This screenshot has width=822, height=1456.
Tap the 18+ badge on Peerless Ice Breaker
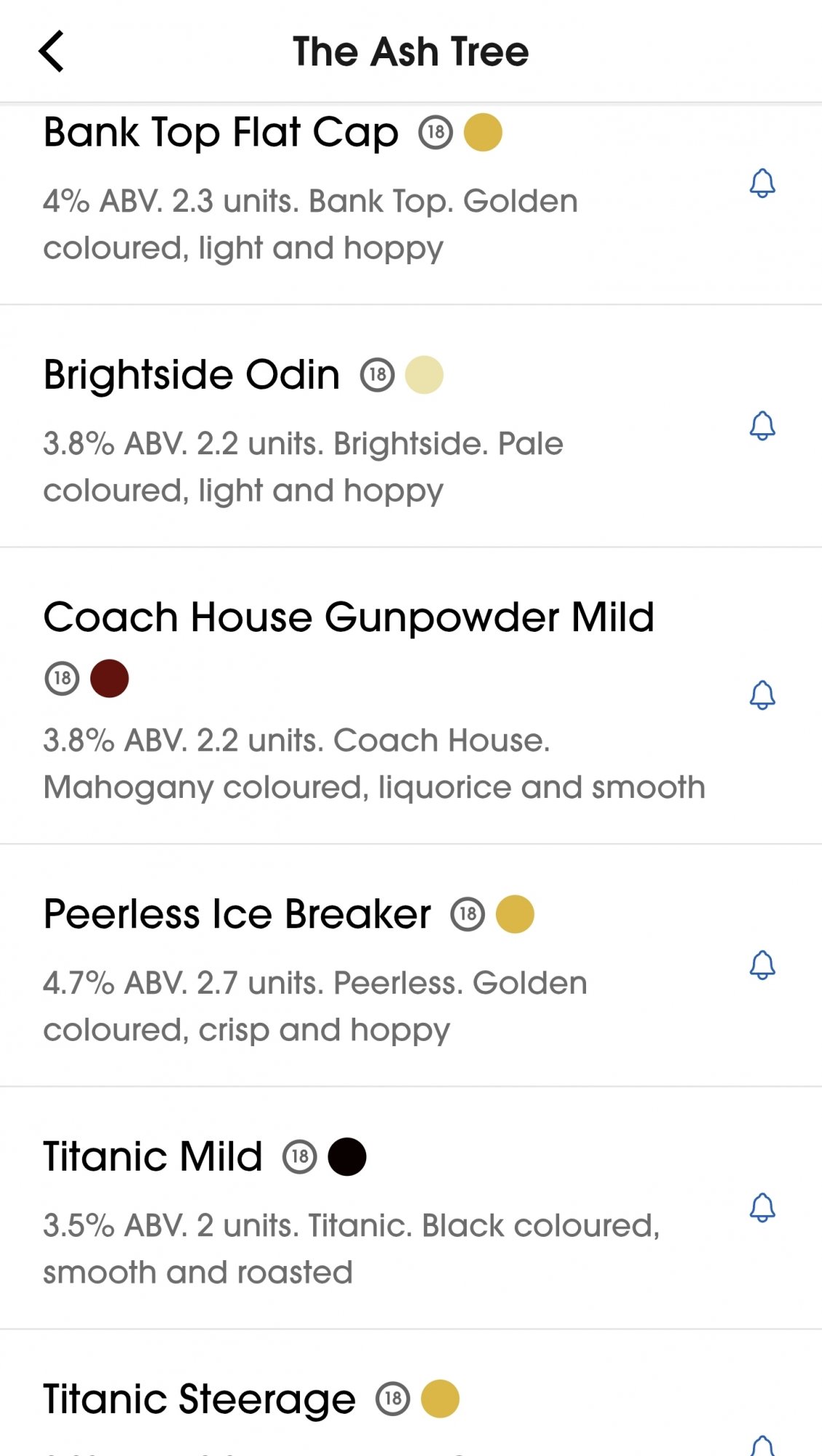click(467, 915)
